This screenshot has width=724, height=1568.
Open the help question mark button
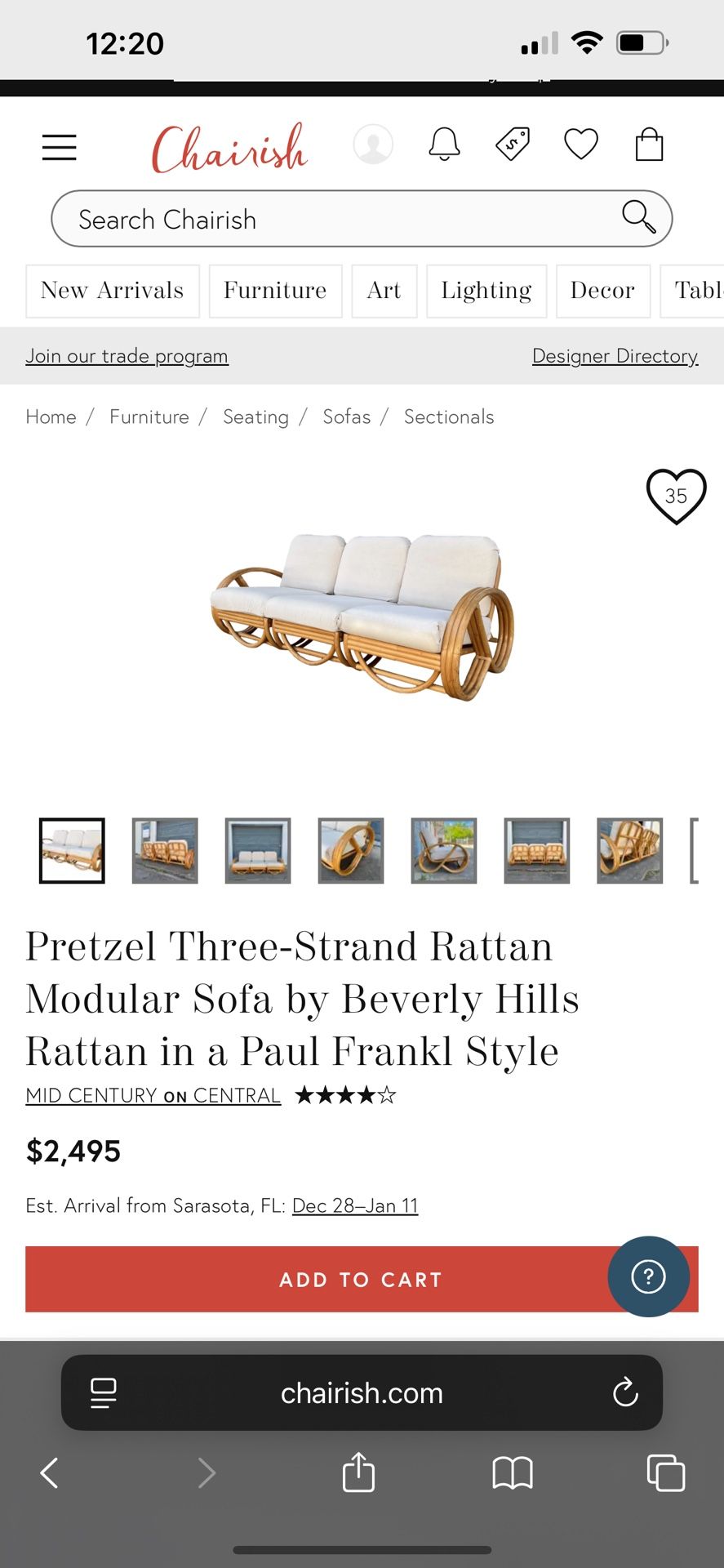(x=648, y=1276)
